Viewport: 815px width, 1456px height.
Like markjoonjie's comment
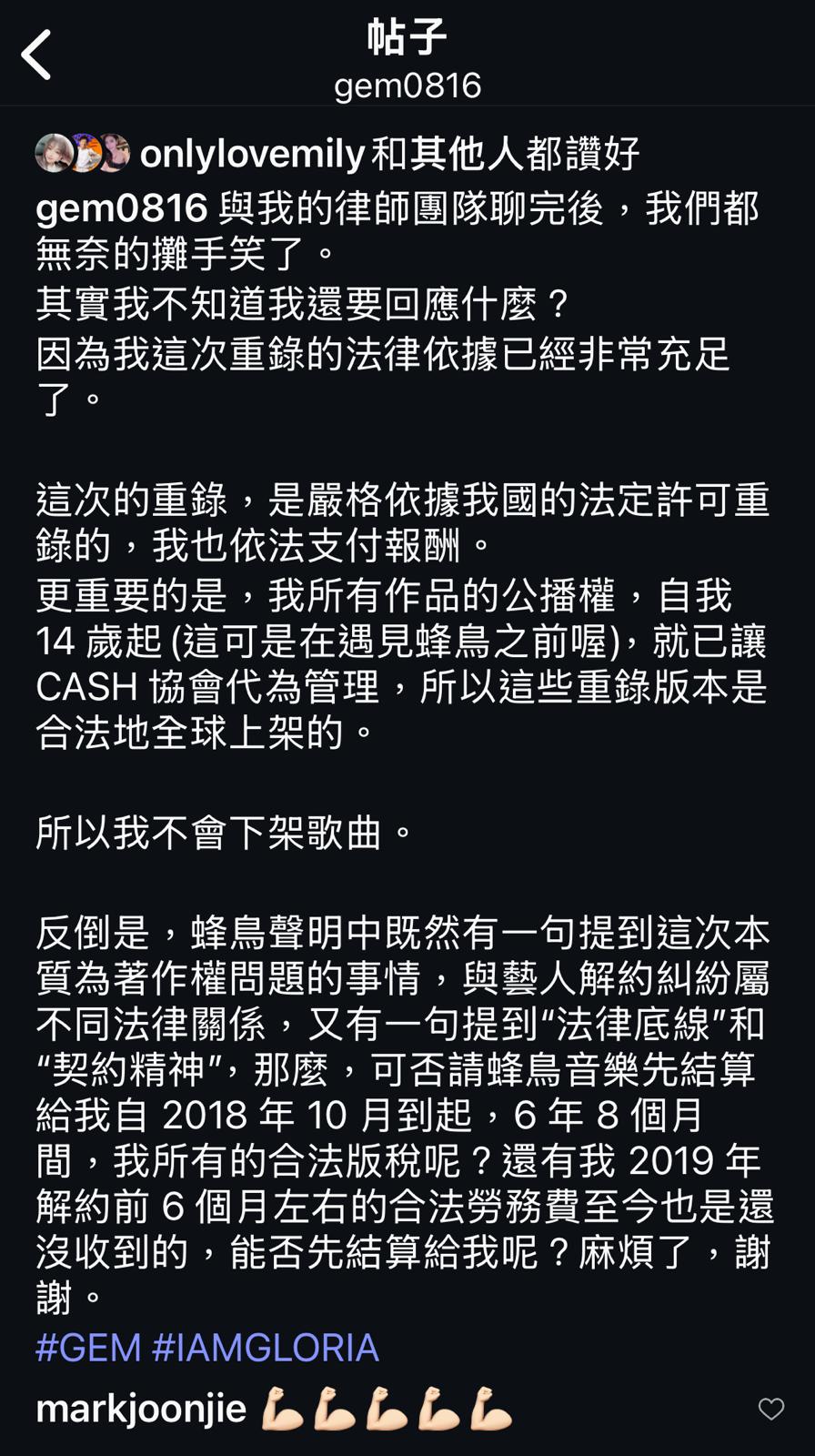[770, 1409]
